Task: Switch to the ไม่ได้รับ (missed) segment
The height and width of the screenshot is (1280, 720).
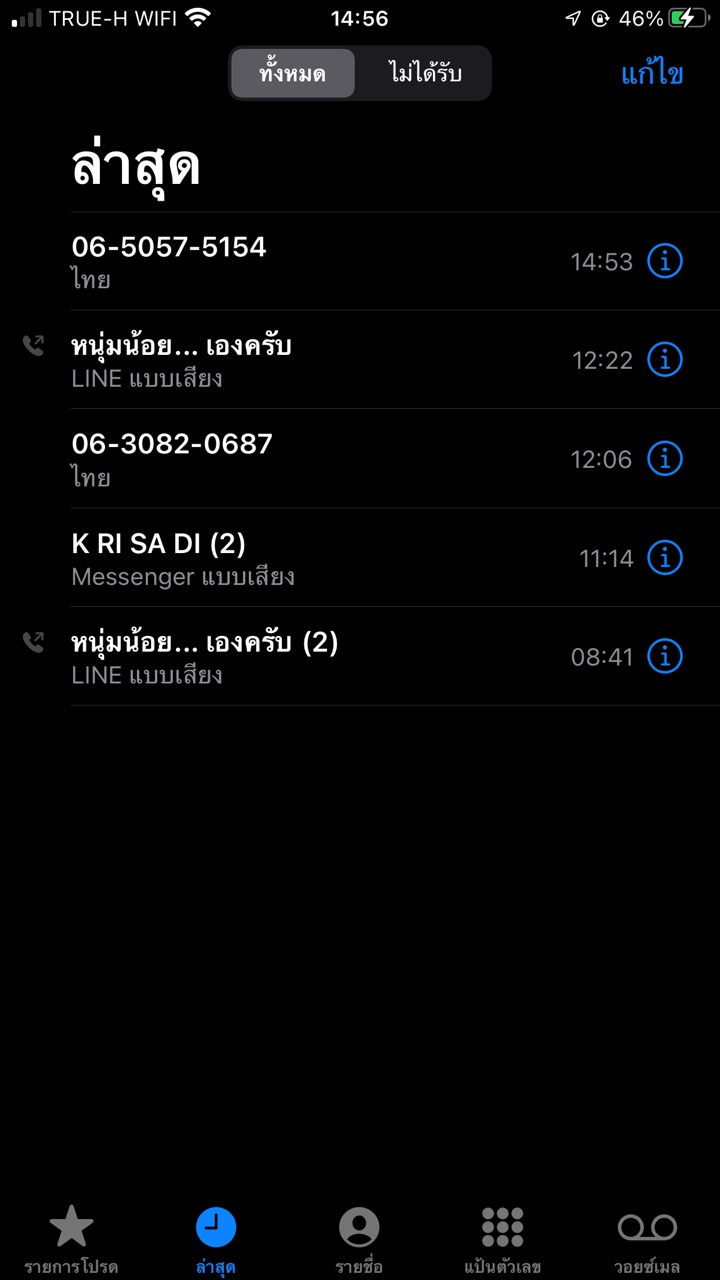Action: pos(425,73)
